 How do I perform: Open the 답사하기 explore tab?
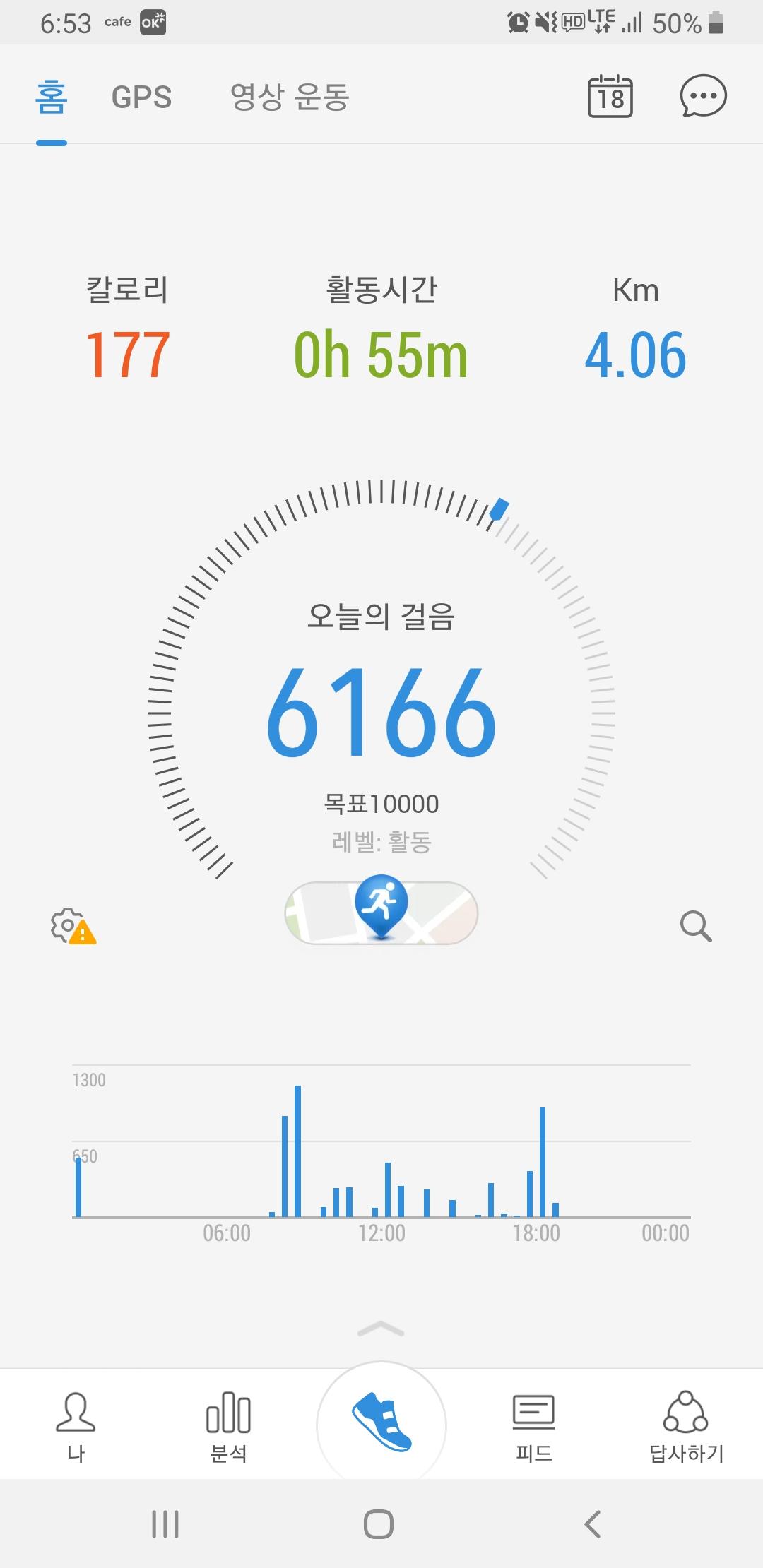pyautogui.click(x=686, y=1427)
